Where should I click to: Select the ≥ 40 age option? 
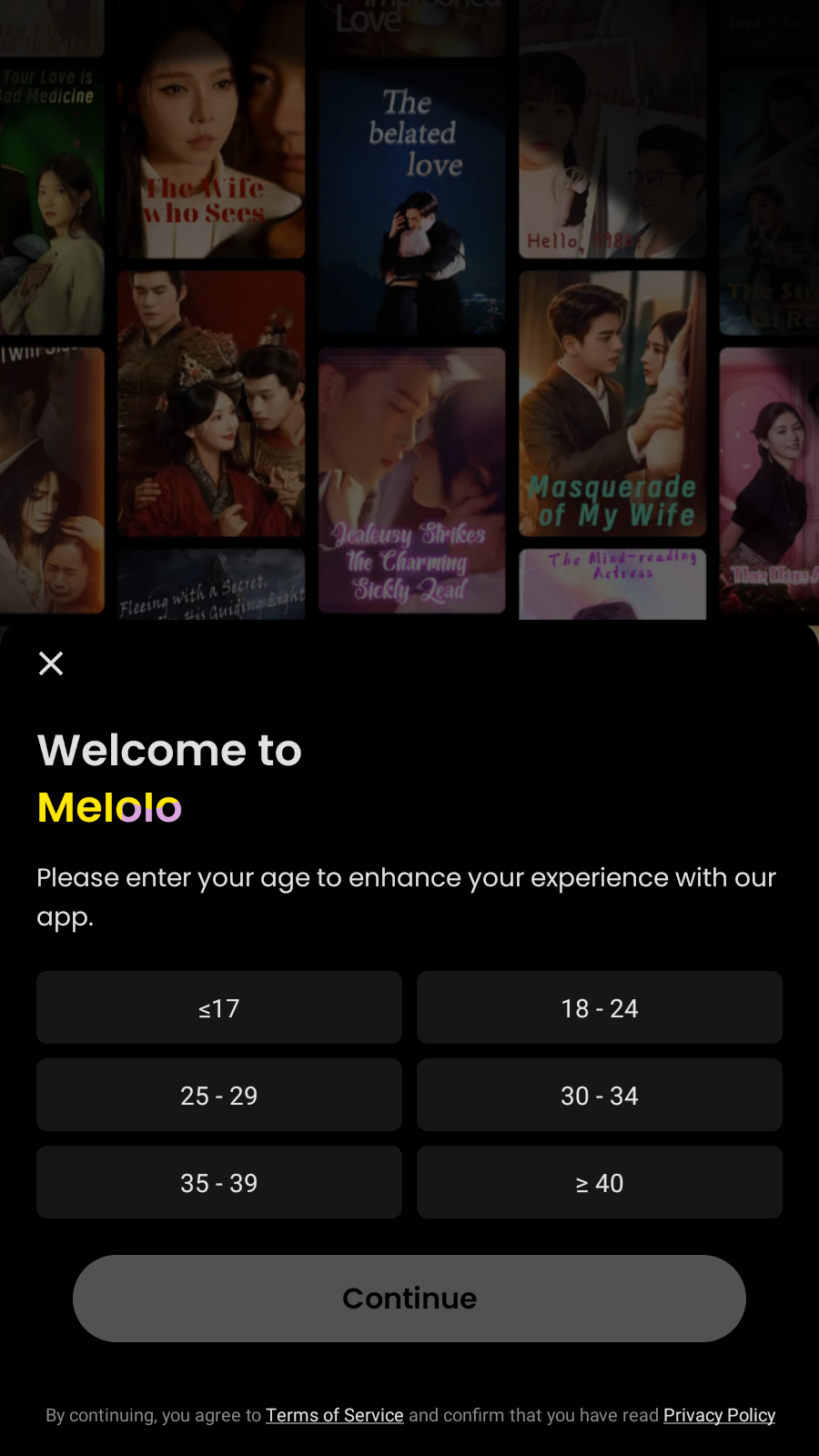pyautogui.click(x=599, y=1182)
